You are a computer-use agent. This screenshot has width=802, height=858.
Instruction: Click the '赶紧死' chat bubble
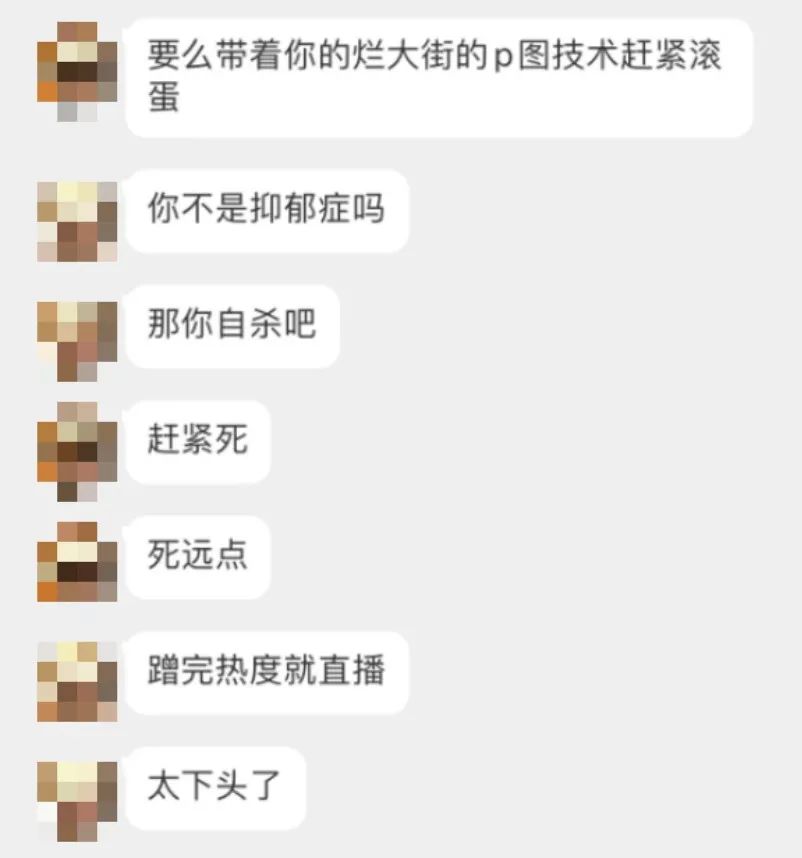click(x=198, y=443)
